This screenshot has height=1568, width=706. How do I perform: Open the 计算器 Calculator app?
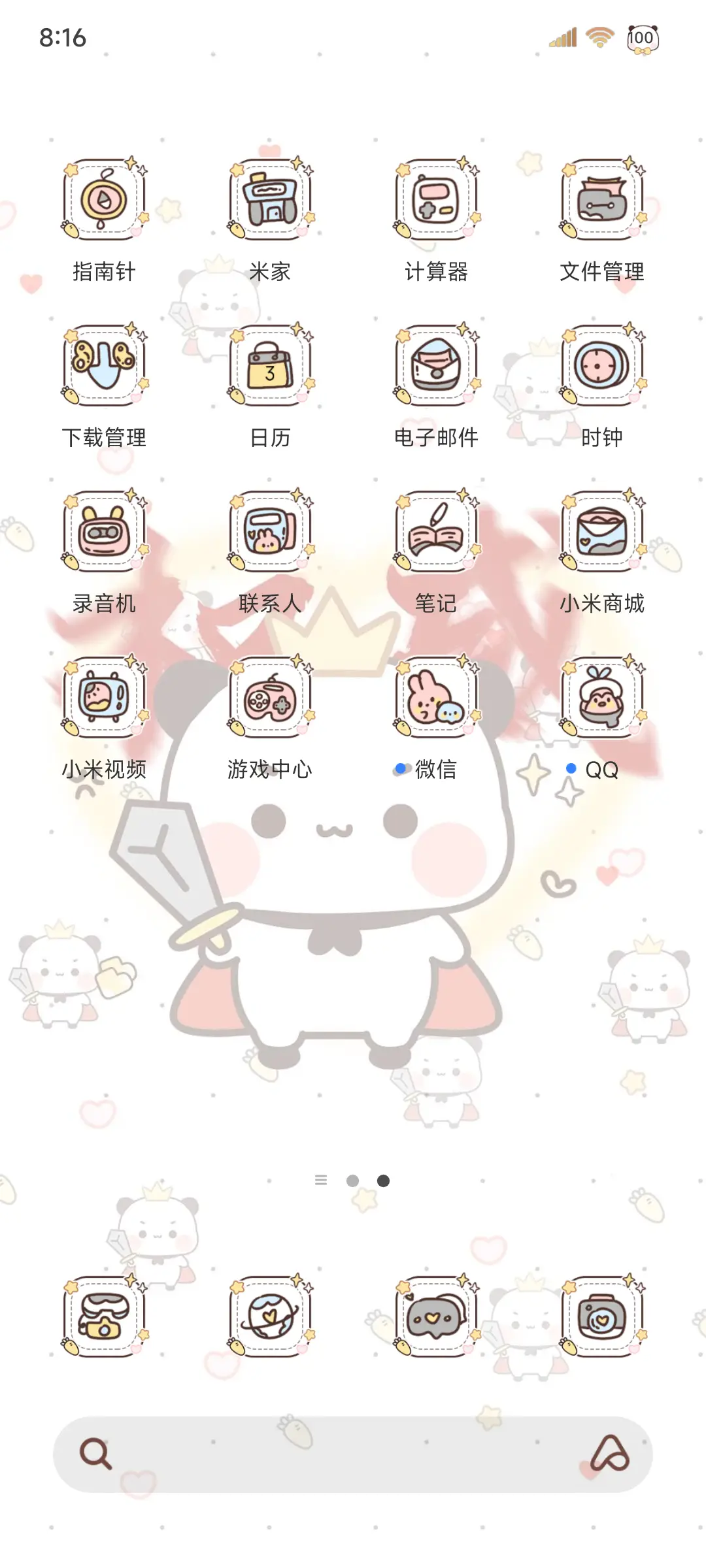pos(437,199)
